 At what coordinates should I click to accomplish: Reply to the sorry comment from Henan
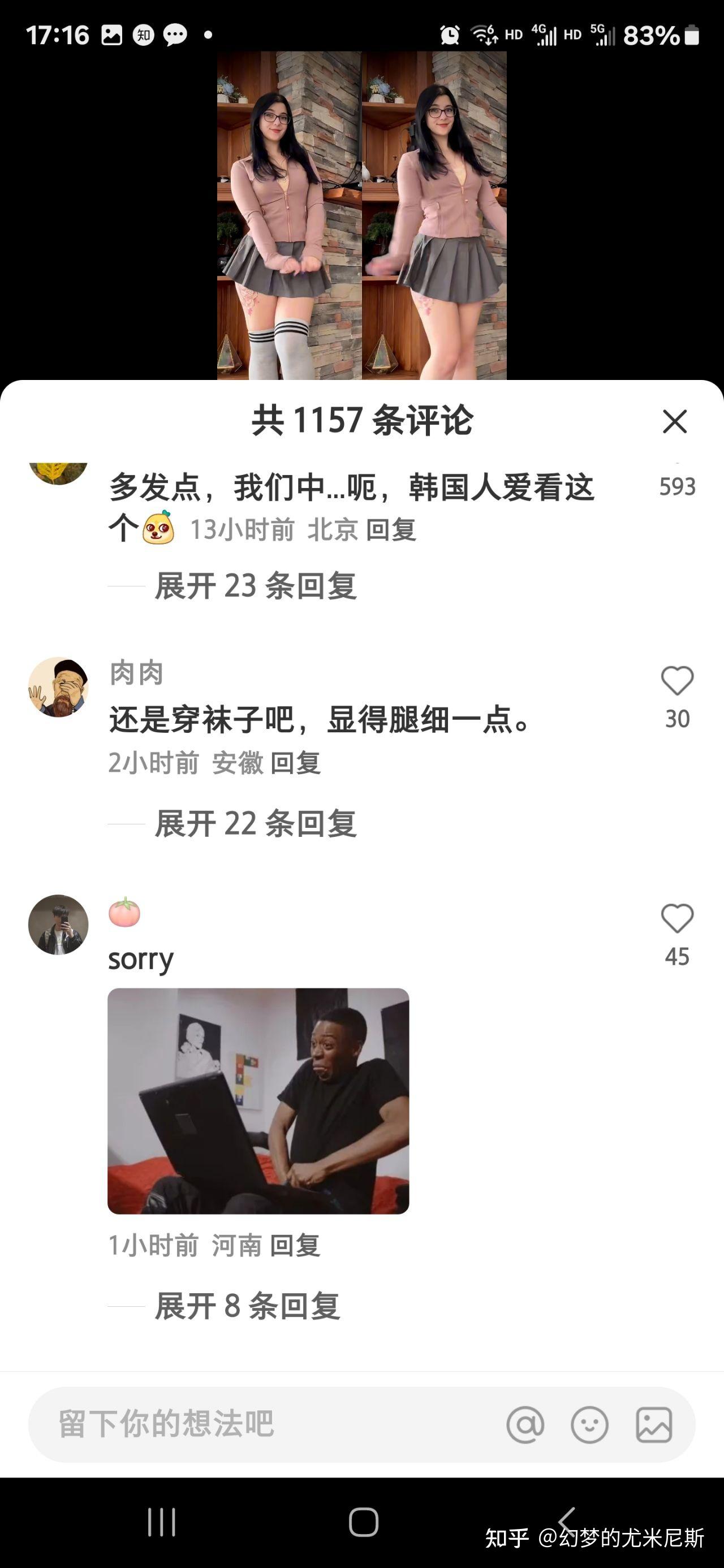tap(295, 1245)
